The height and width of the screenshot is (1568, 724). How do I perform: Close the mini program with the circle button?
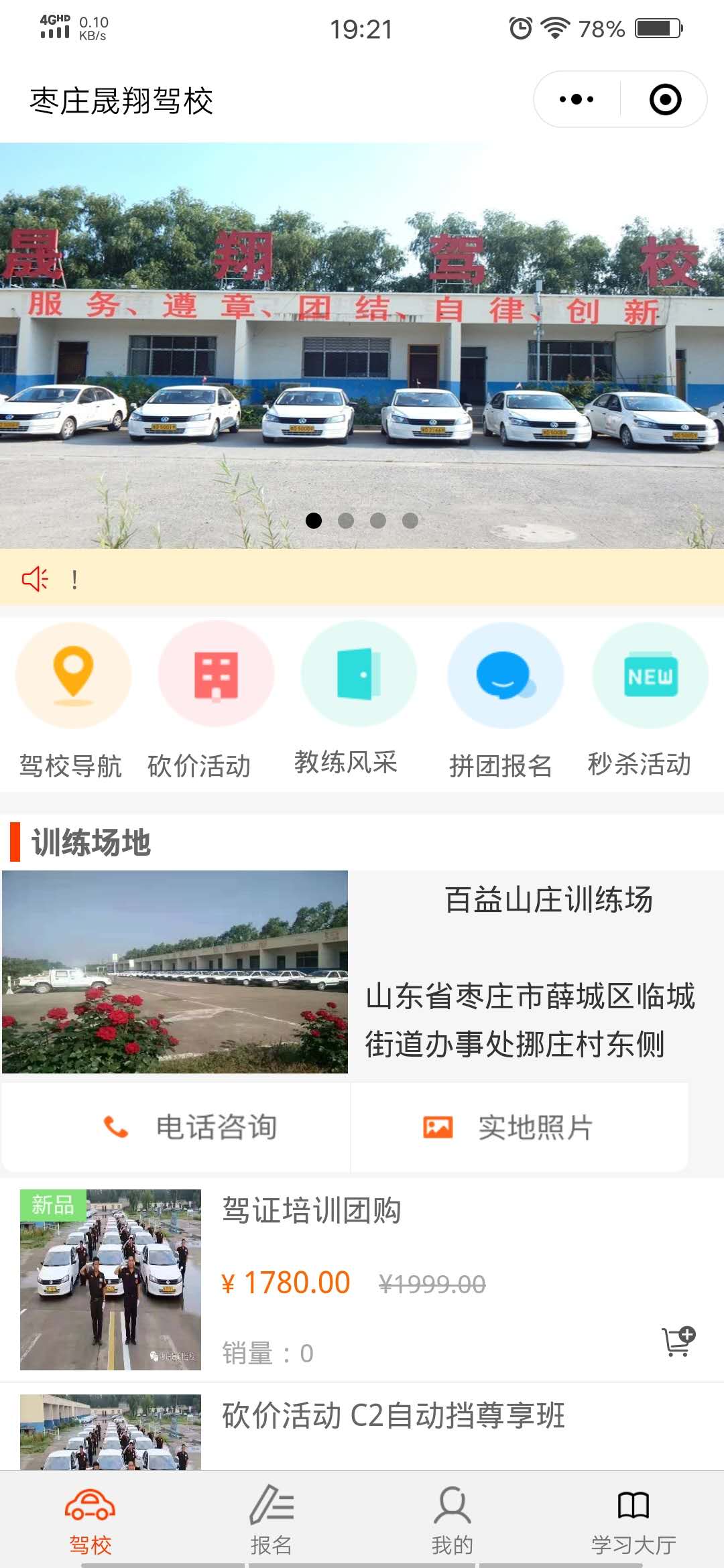click(x=665, y=100)
